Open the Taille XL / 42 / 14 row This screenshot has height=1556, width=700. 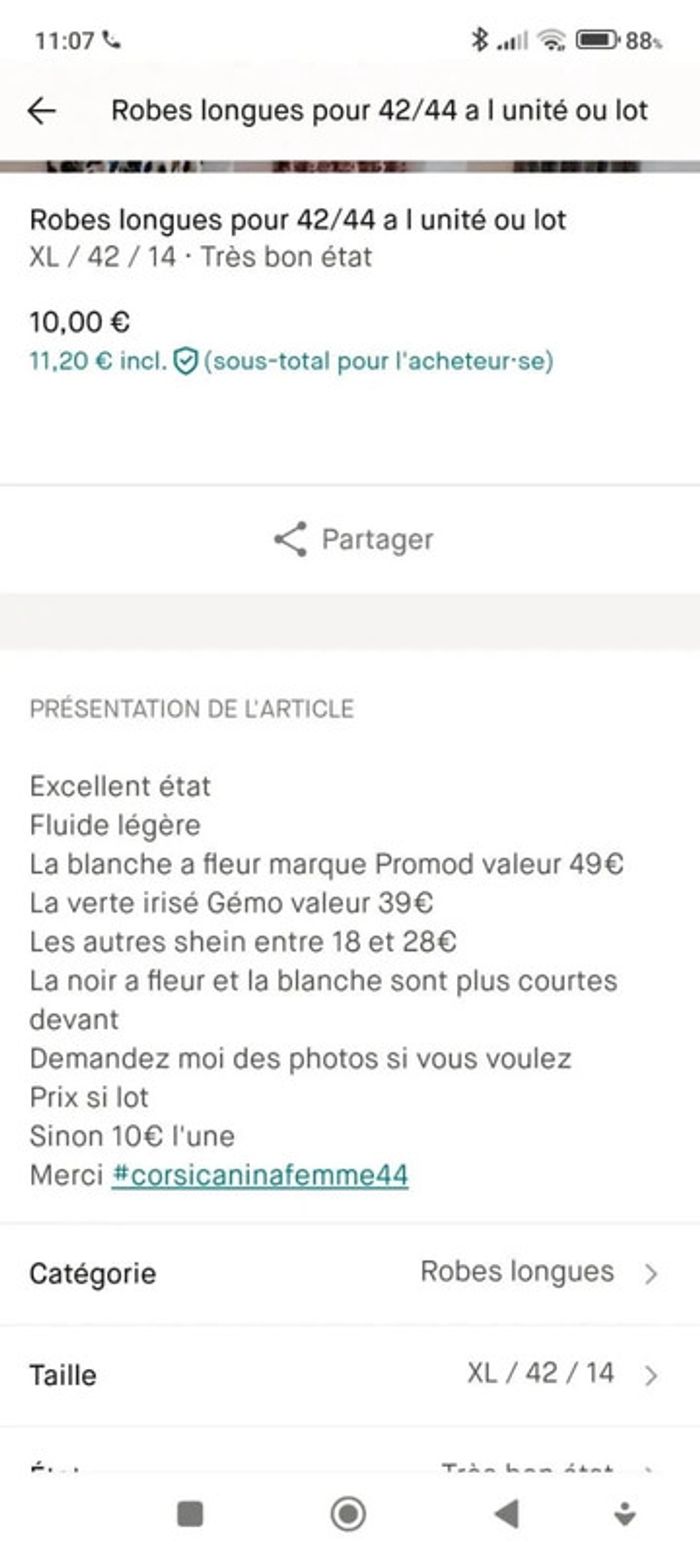350,1375
